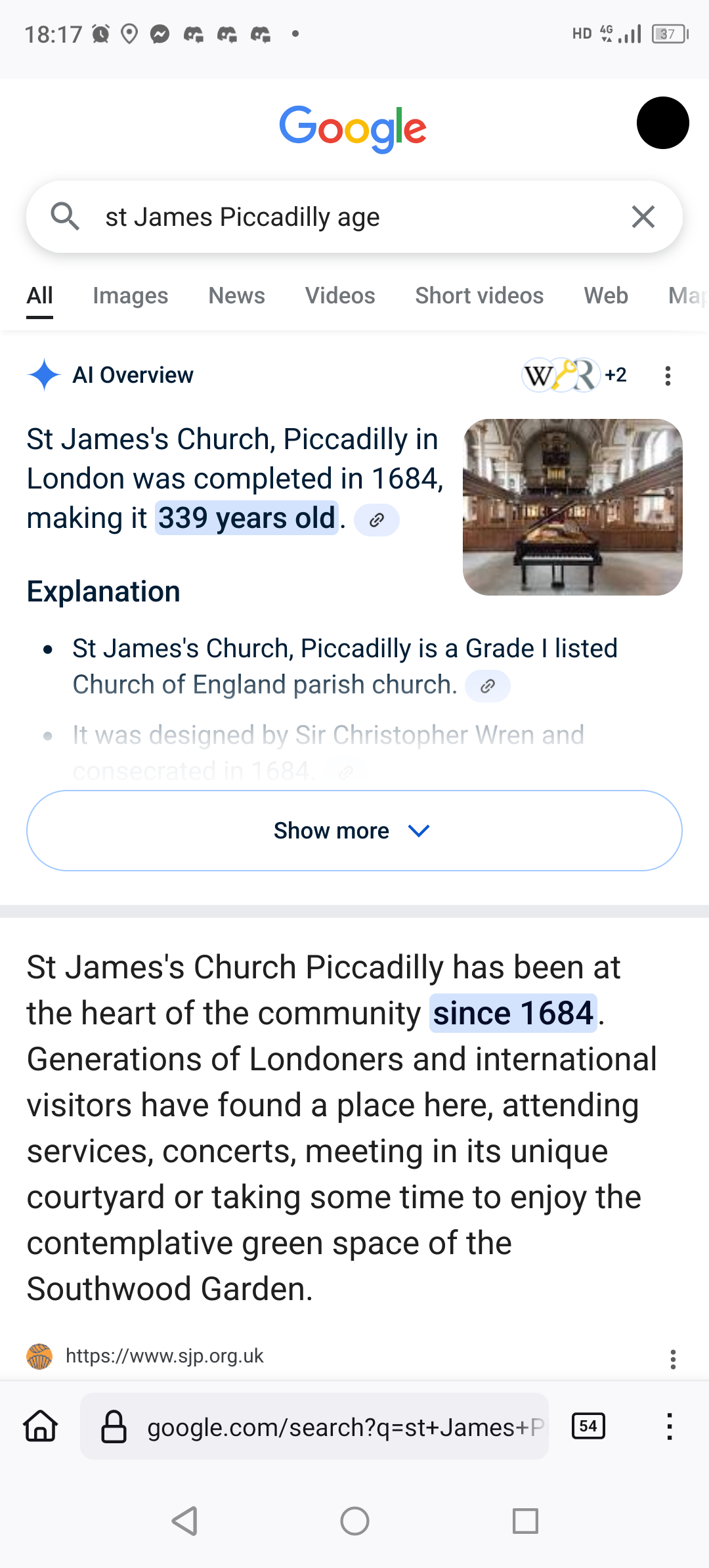Switch to the Images tab
Viewport: 709px width, 1568px height.
pyautogui.click(x=131, y=295)
